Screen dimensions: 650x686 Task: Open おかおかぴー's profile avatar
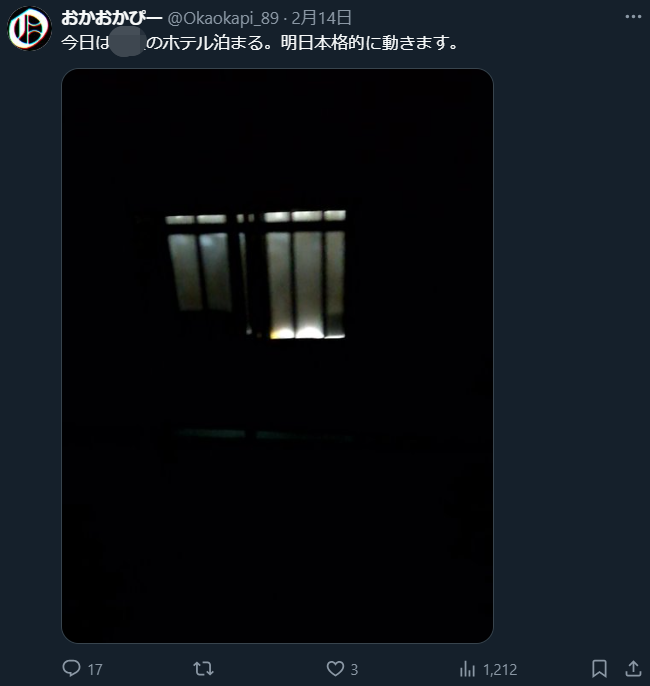click(x=29, y=28)
